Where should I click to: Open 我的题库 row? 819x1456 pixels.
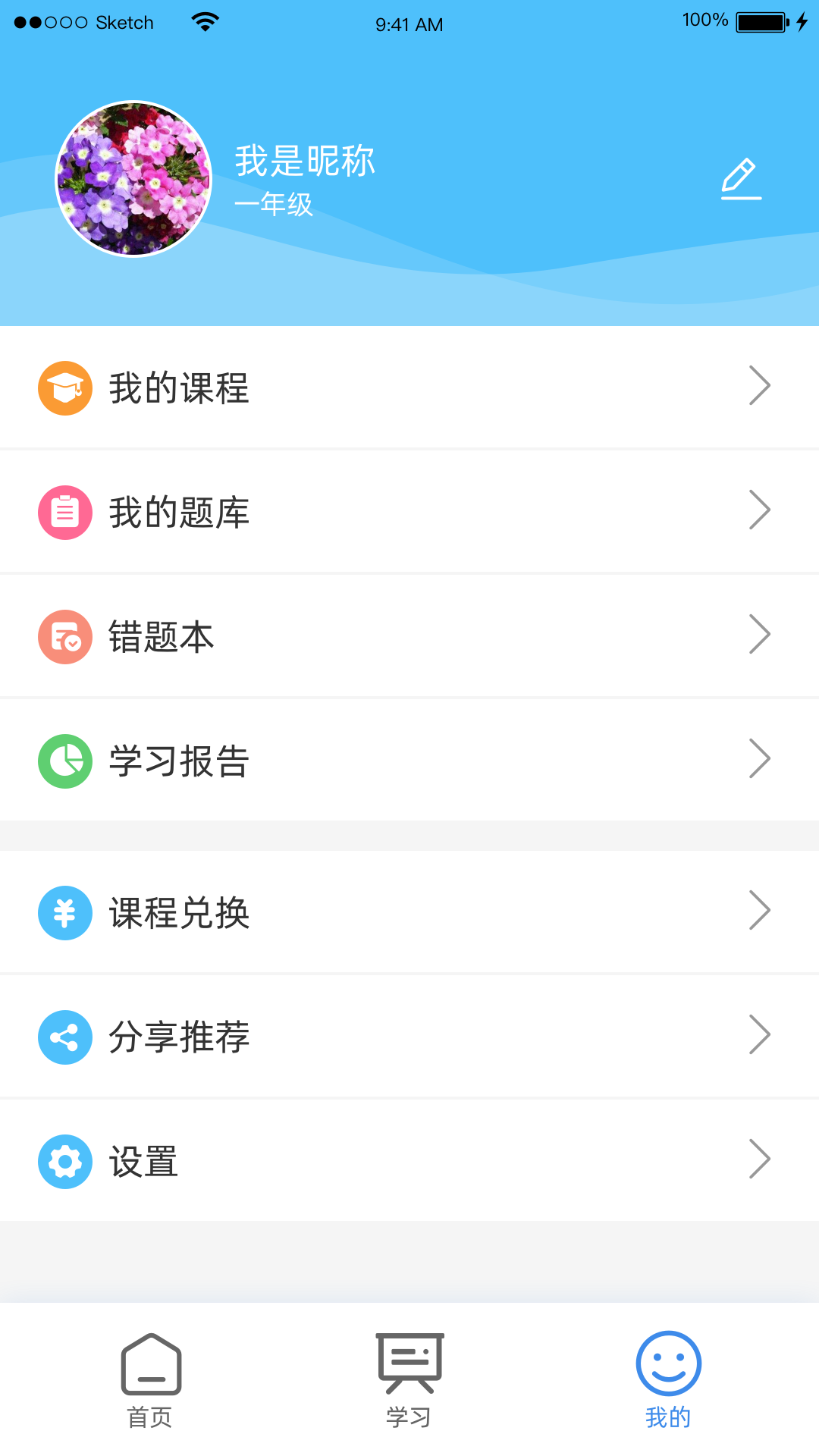[409, 512]
